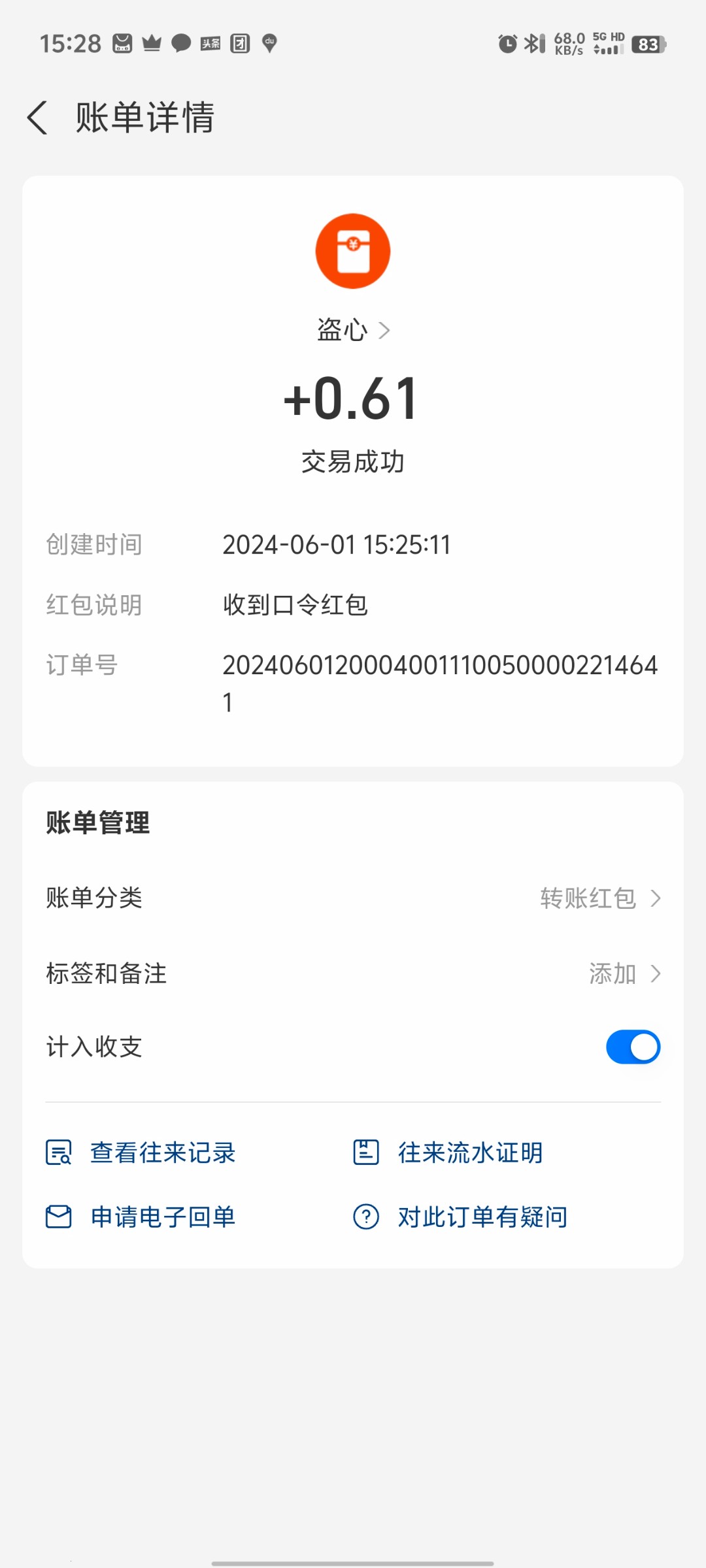Add 标签和备注 to this bill
The image size is (706, 1568).
coord(624,973)
